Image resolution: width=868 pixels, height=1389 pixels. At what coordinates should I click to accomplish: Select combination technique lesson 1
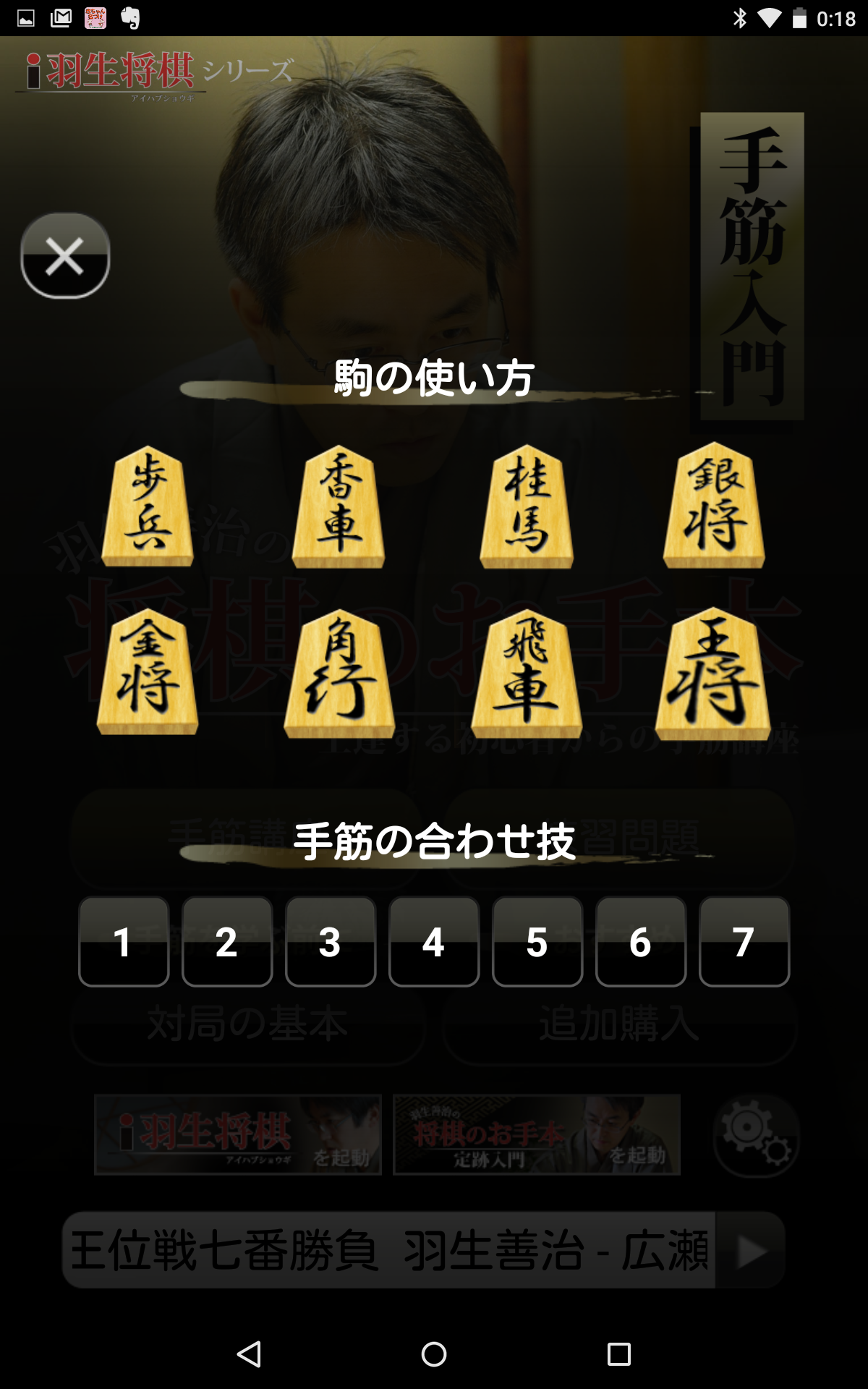[x=123, y=942]
